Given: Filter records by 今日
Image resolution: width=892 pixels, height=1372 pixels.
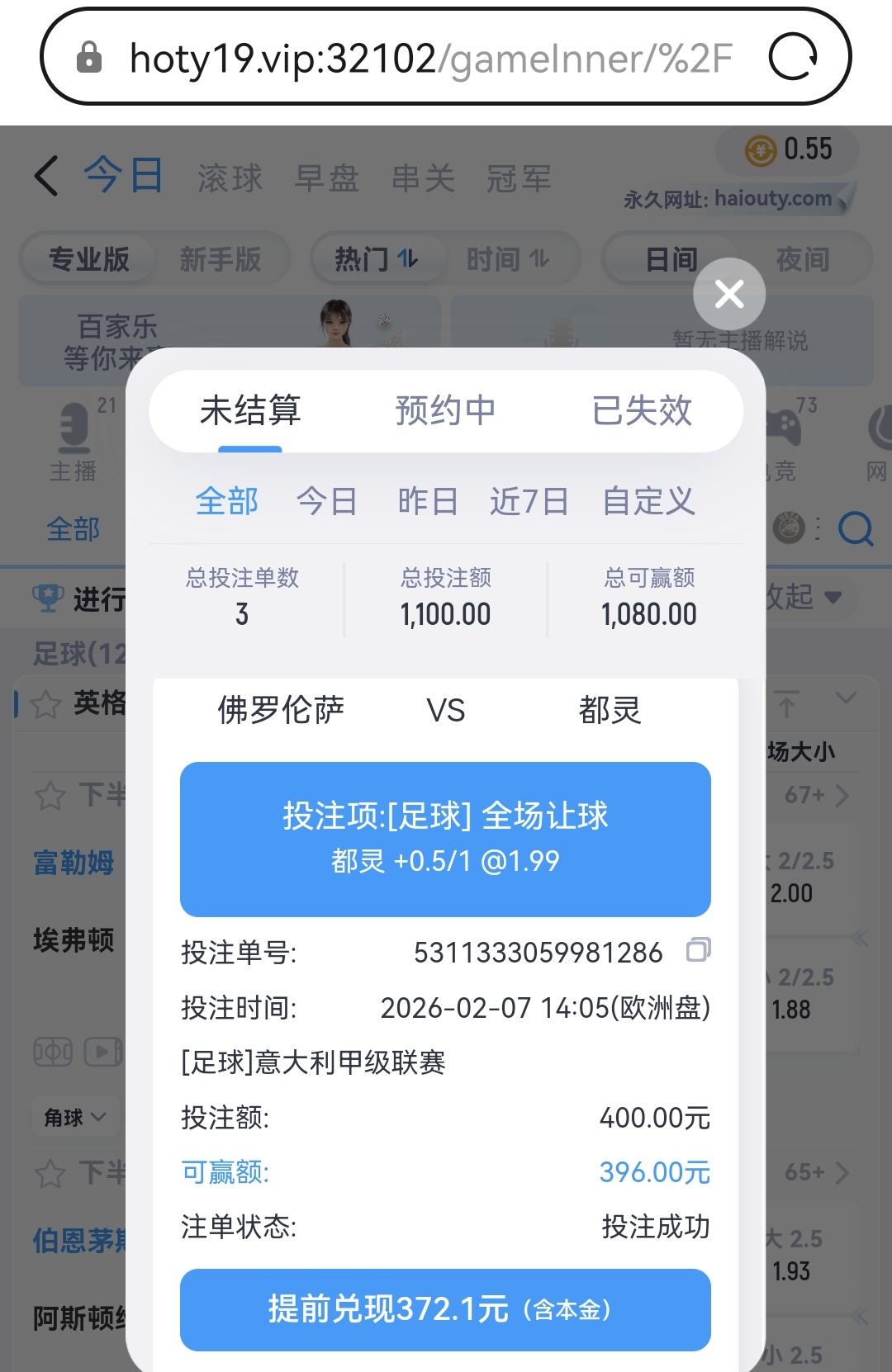Looking at the screenshot, I should pos(326,501).
